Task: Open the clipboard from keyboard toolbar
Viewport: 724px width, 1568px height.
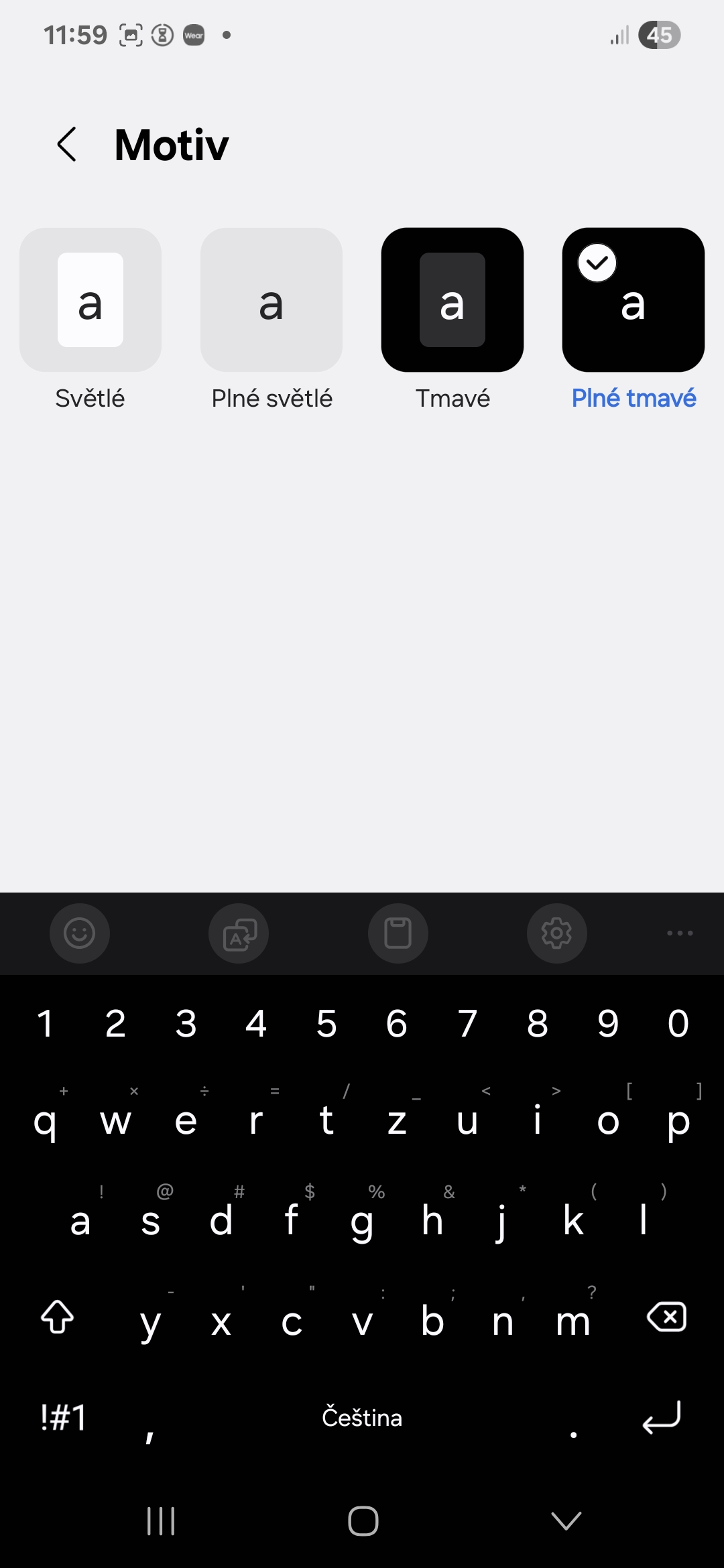Action: [398, 933]
